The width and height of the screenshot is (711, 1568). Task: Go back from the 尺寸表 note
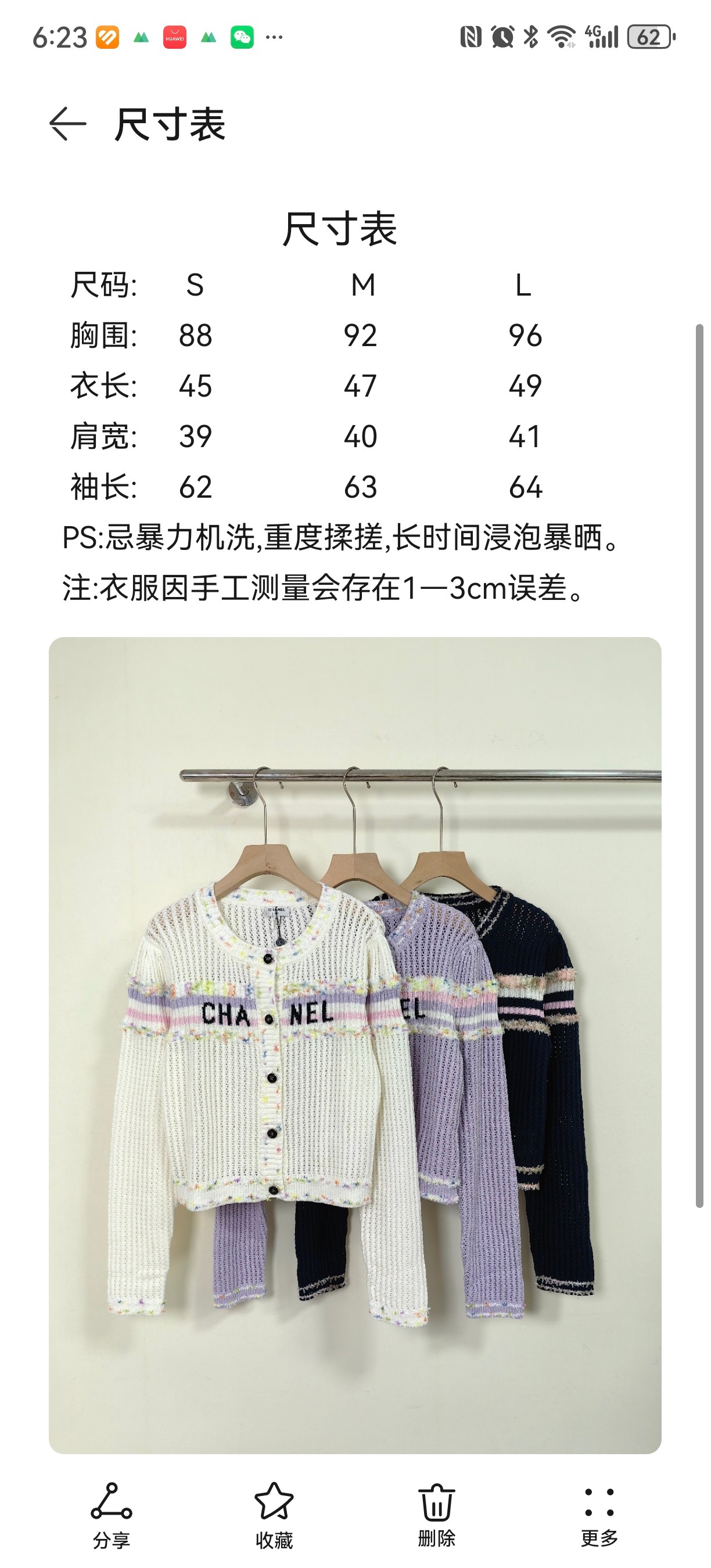click(67, 124)
